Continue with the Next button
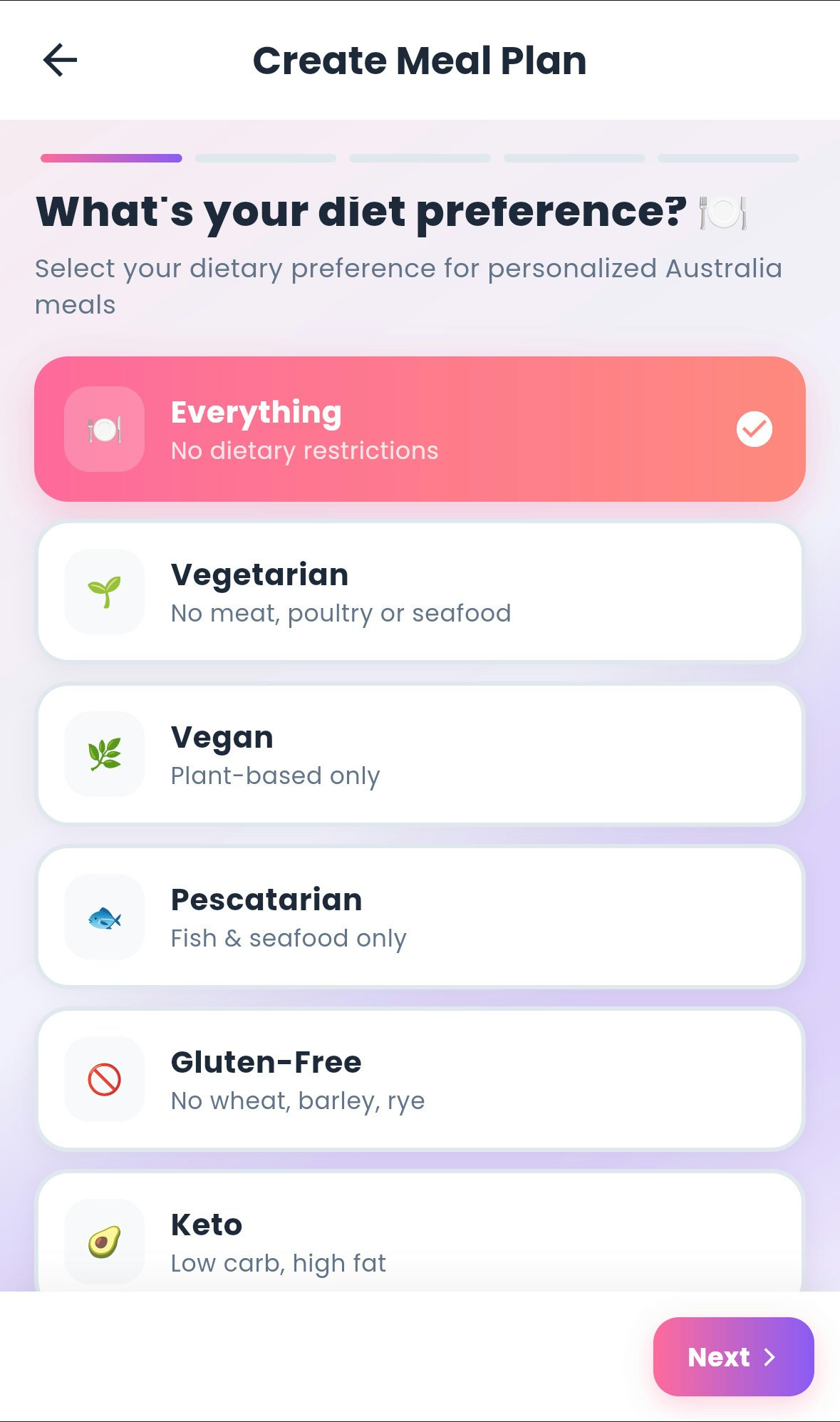 733,1356
